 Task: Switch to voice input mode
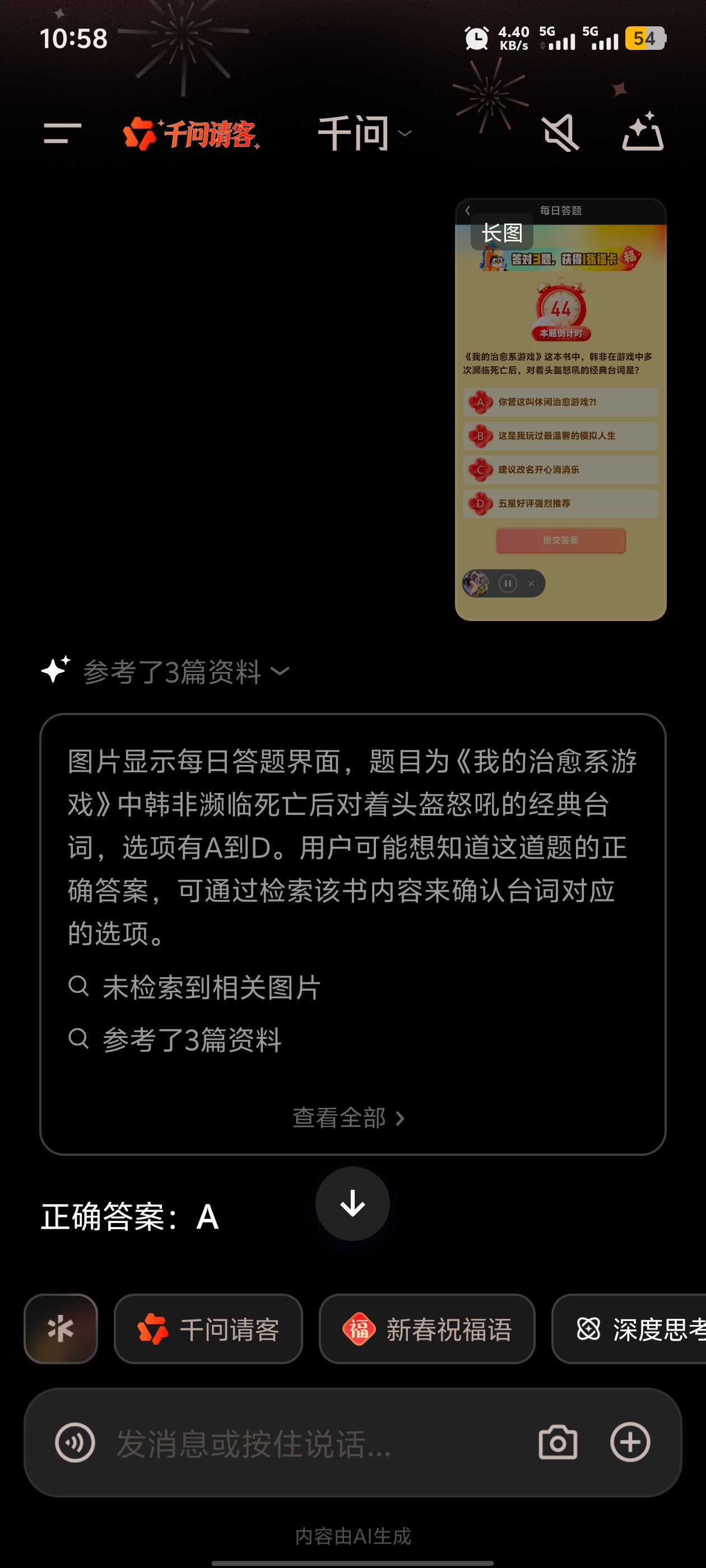(75, 1442)
